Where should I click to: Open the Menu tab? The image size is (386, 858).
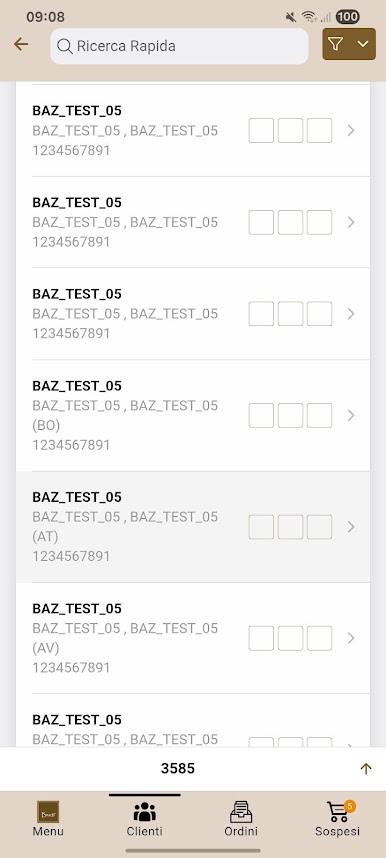click(x=48, y=819)
